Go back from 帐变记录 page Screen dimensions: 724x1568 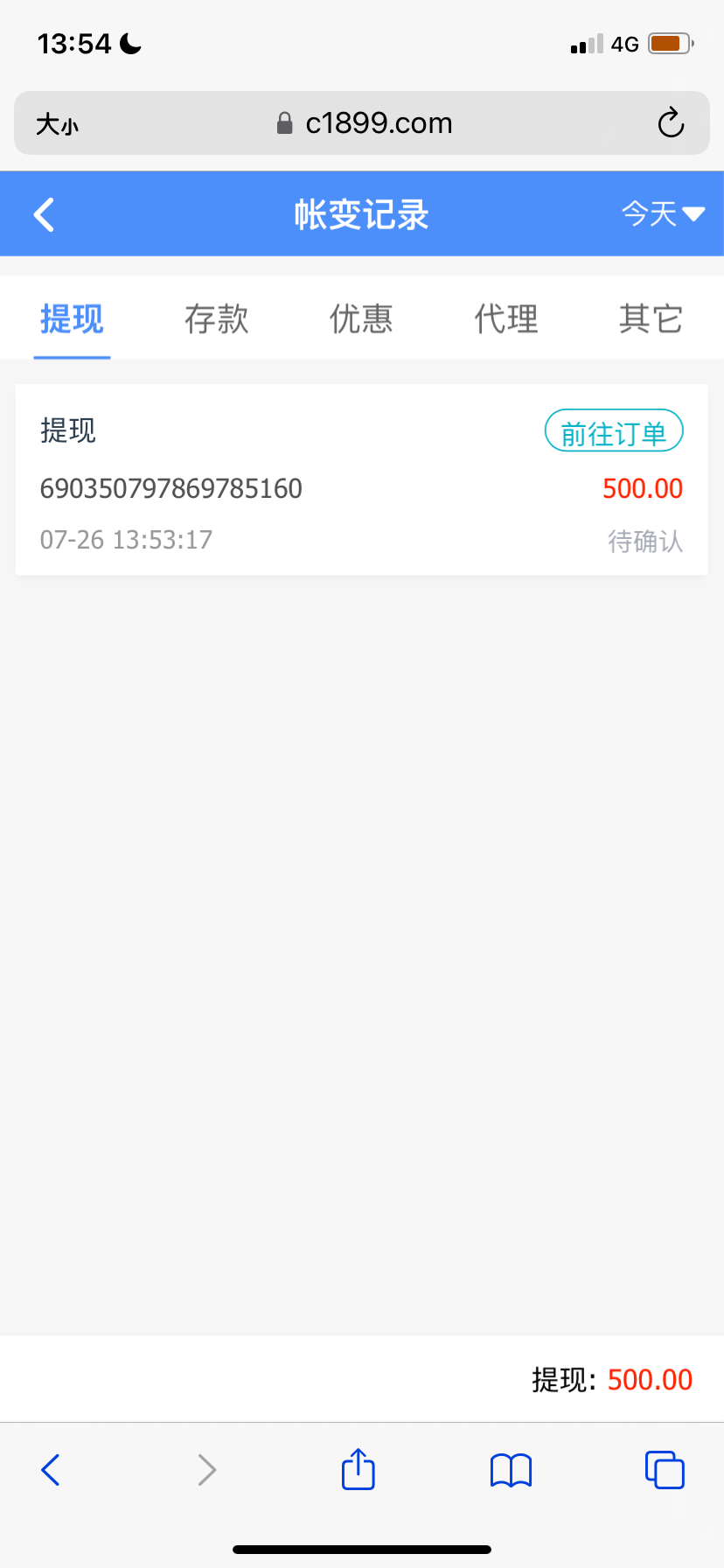tap(44, 214)
